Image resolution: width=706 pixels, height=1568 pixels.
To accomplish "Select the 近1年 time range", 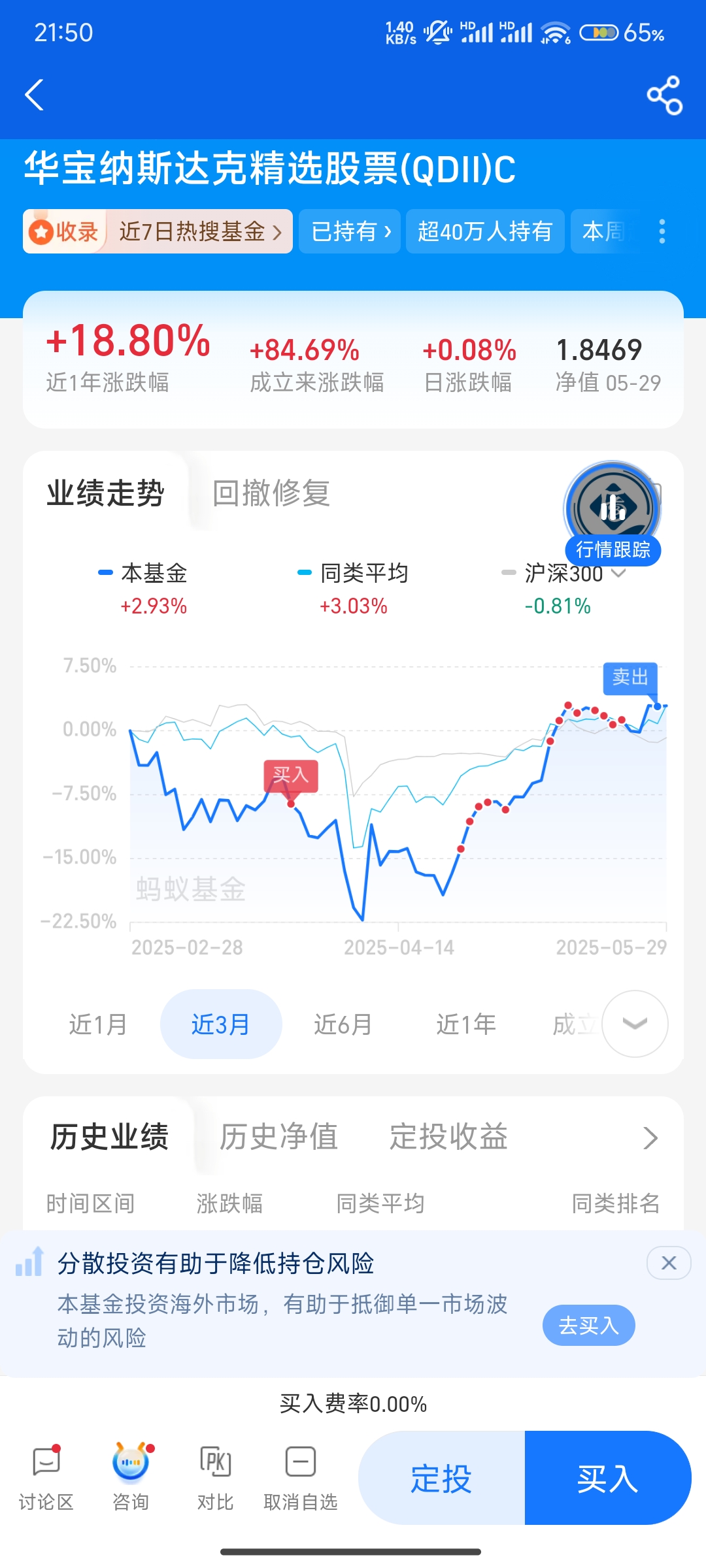I will click(465, 1024).
